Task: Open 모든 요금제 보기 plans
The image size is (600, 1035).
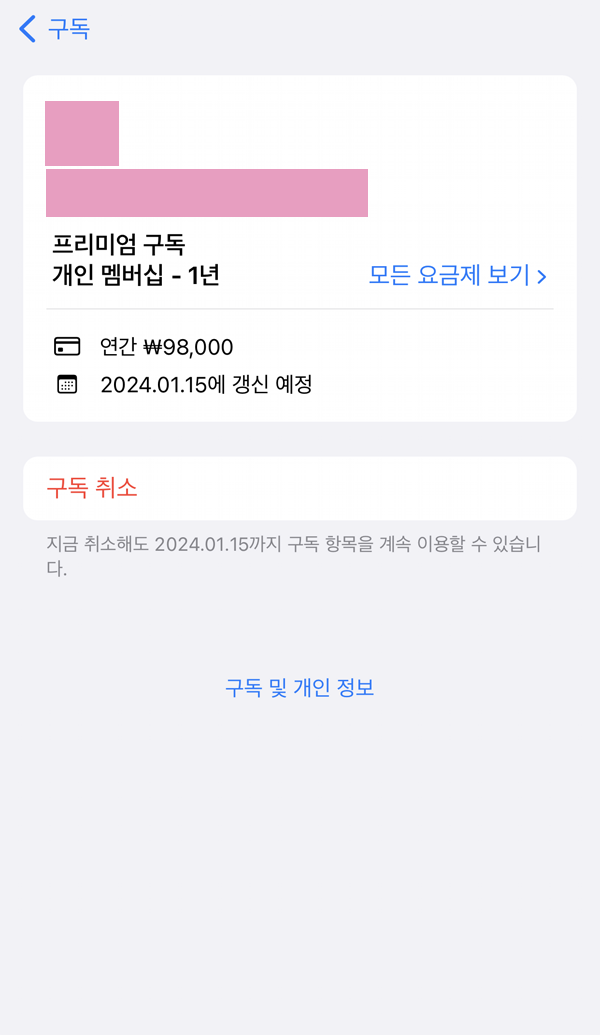Action: pos(457,276)
